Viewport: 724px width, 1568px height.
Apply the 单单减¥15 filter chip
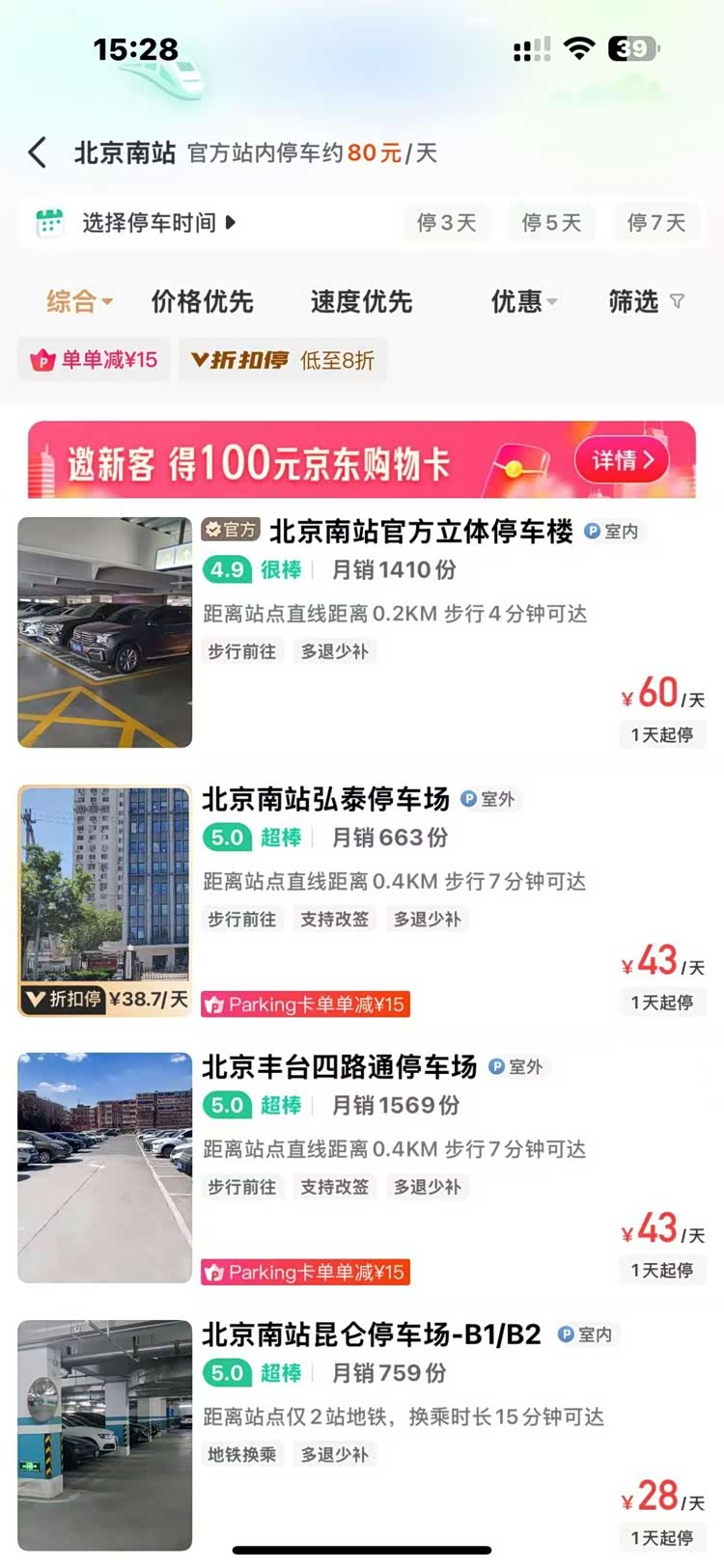point(95,360)
